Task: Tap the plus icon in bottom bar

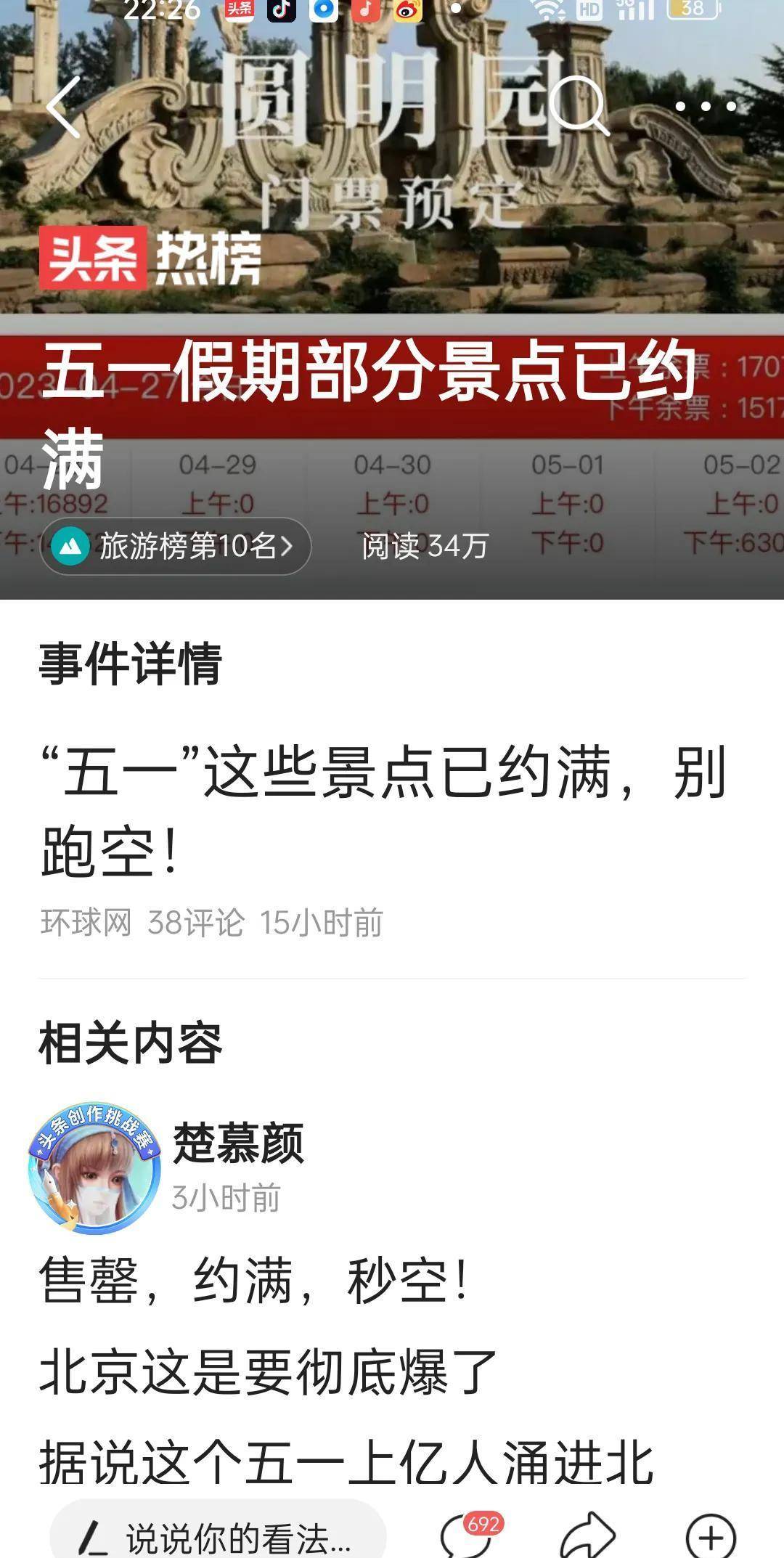Action: pyautogui.click(x=711, y=1536)
